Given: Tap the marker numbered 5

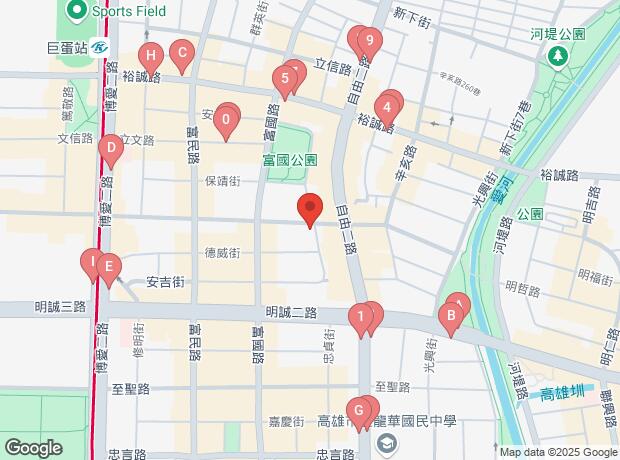Looking at the screenshot, I should (286, 79).
